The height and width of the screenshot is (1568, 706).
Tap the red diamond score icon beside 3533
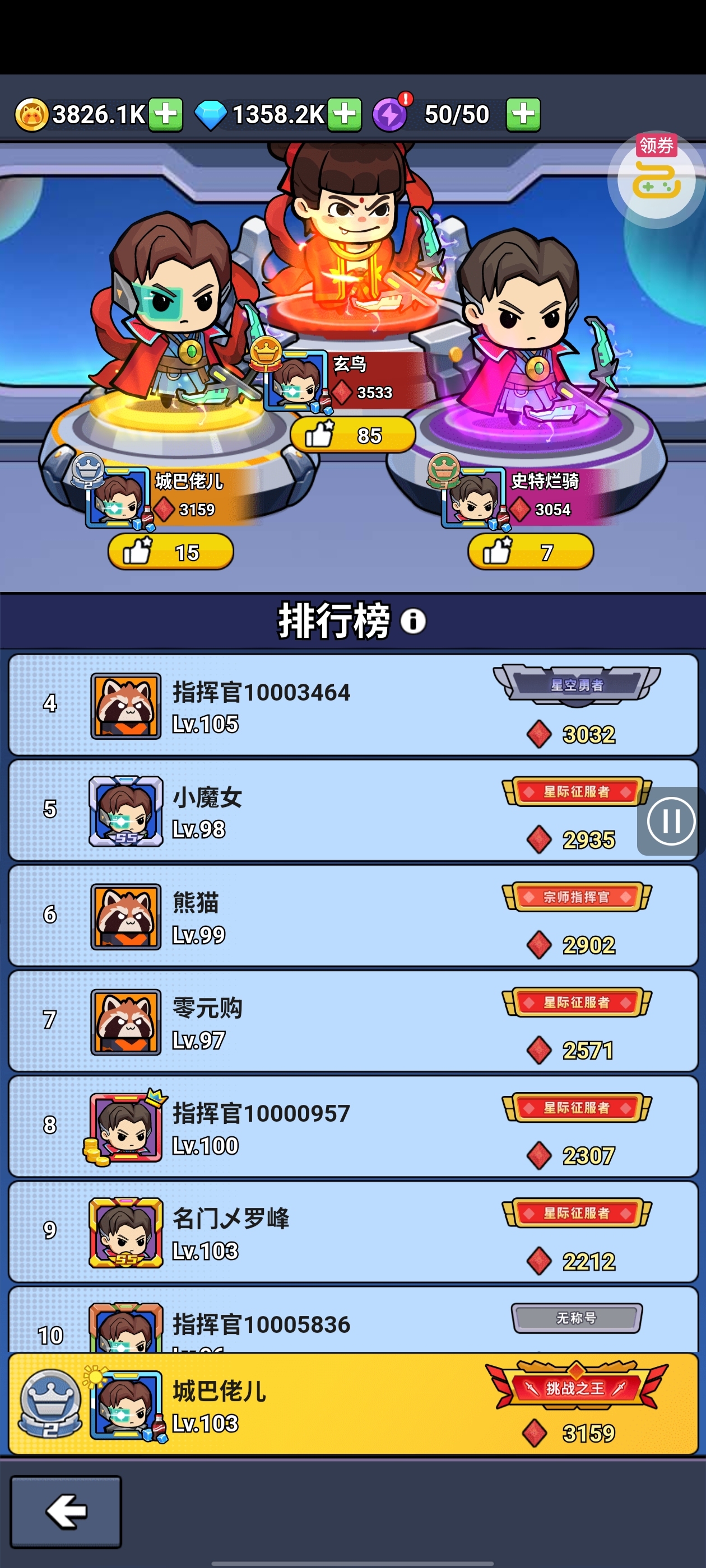click(342, 393)
